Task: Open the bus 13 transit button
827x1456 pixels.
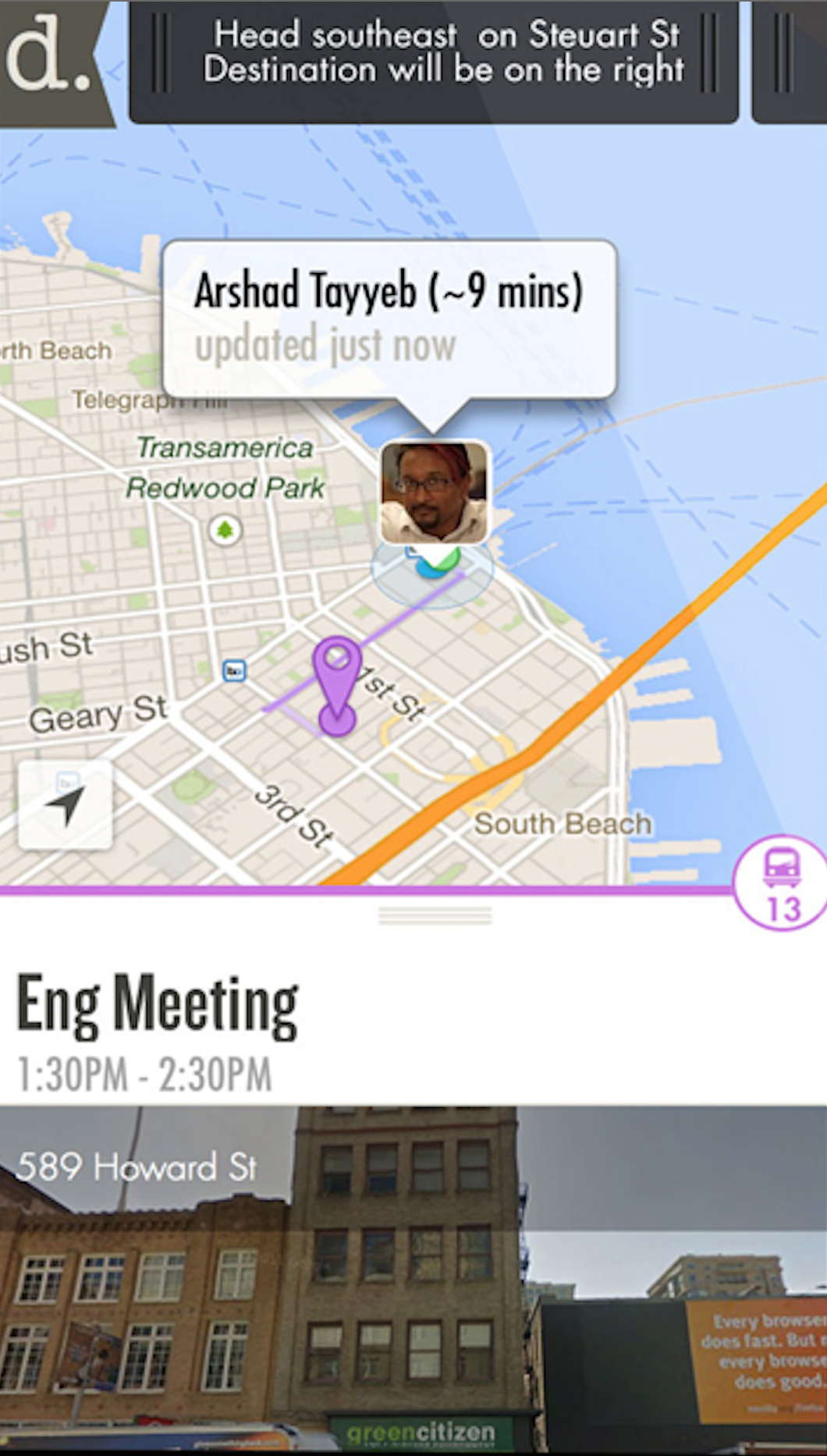Action: pyautogui.click(x=781, y=883)
